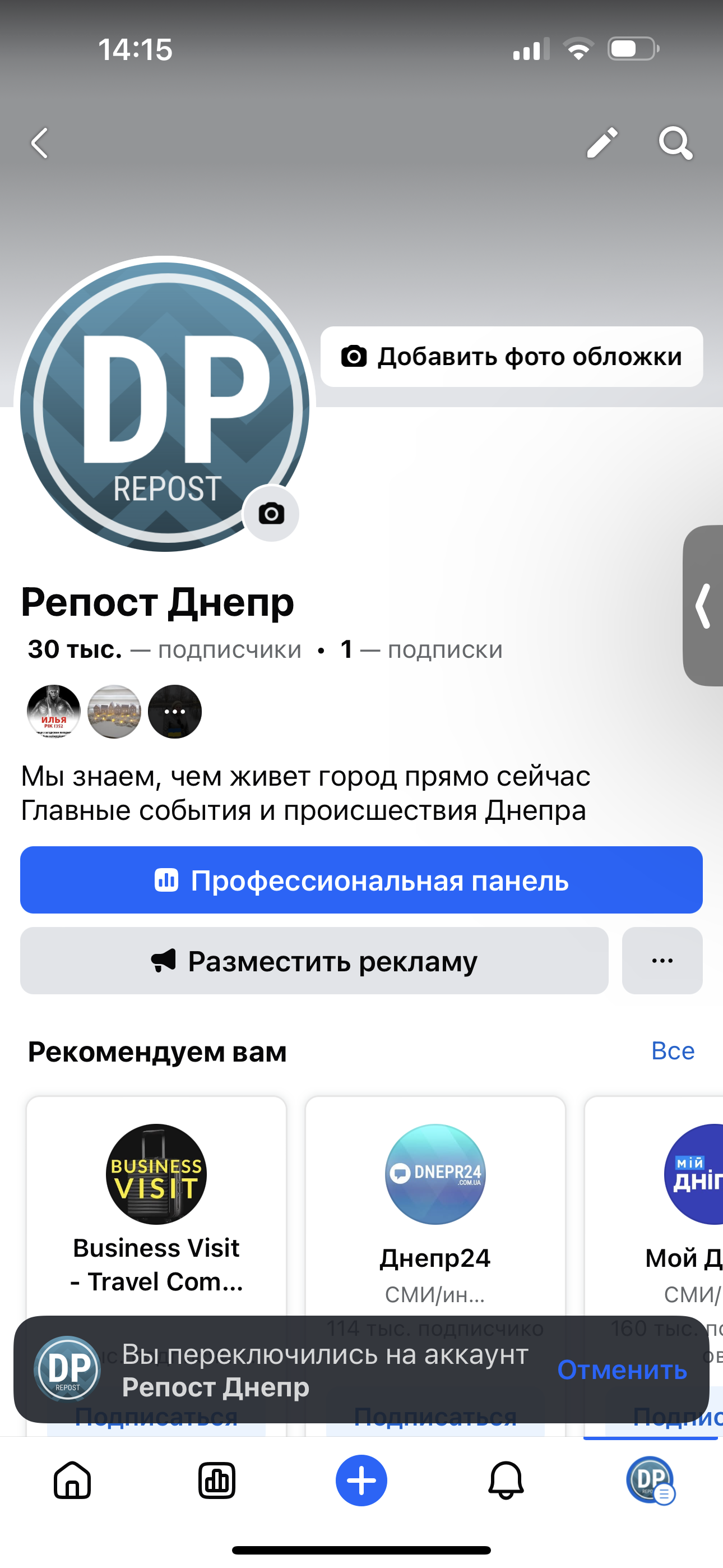The height and width of the screenshot is (1568, 723).
Task: Go back using the top arrow
Action: click(x=40, y=144)
